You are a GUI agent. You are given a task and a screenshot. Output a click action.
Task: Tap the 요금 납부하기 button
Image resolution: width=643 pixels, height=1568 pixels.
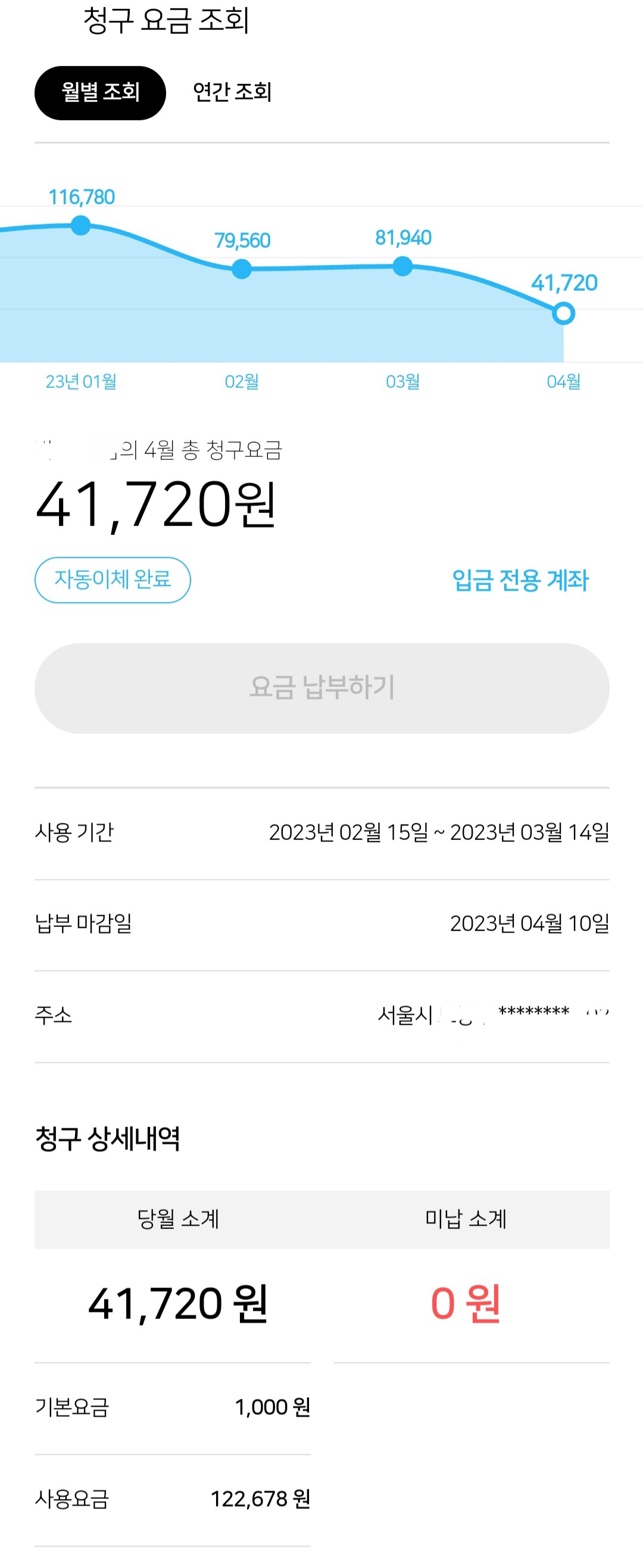click(322, 689)
